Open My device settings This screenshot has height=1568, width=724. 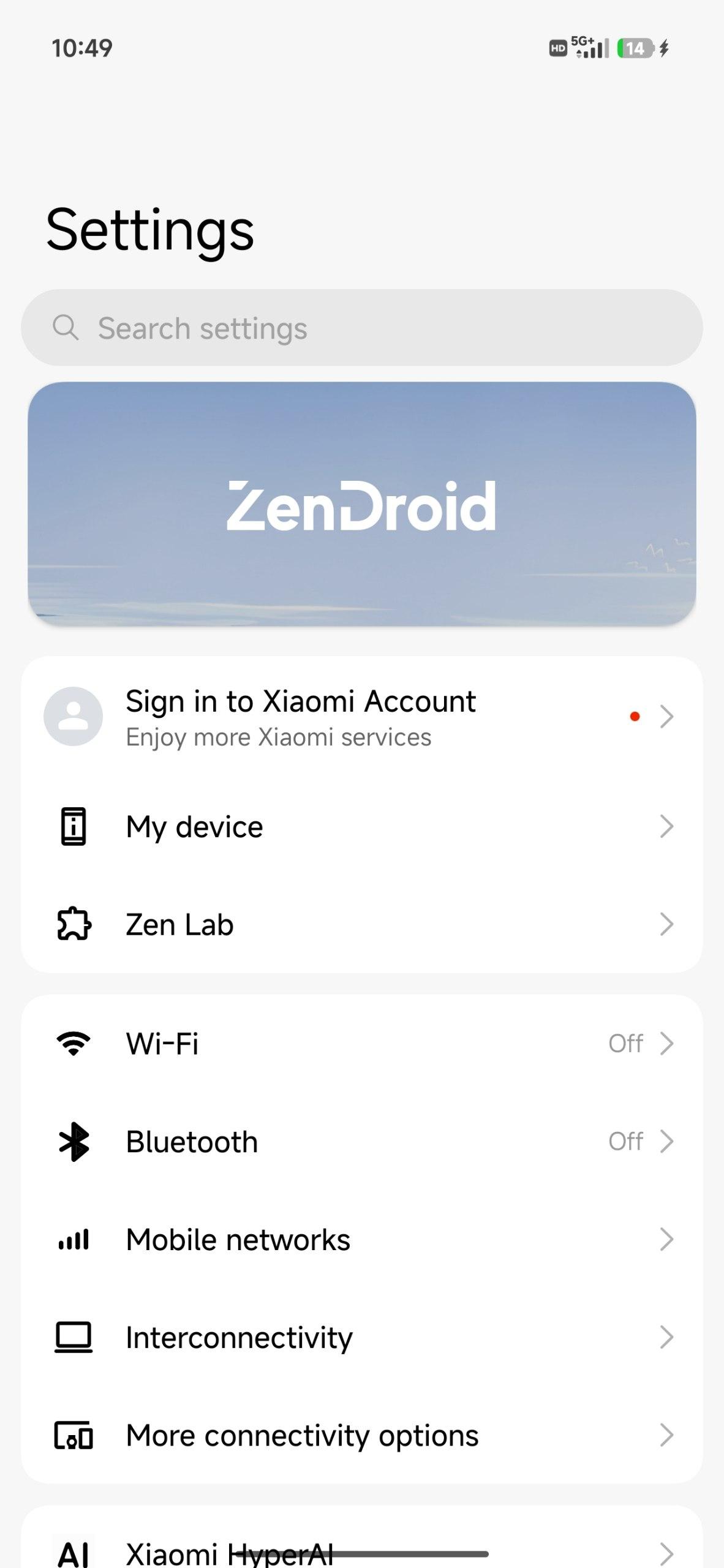coord(361,827)
